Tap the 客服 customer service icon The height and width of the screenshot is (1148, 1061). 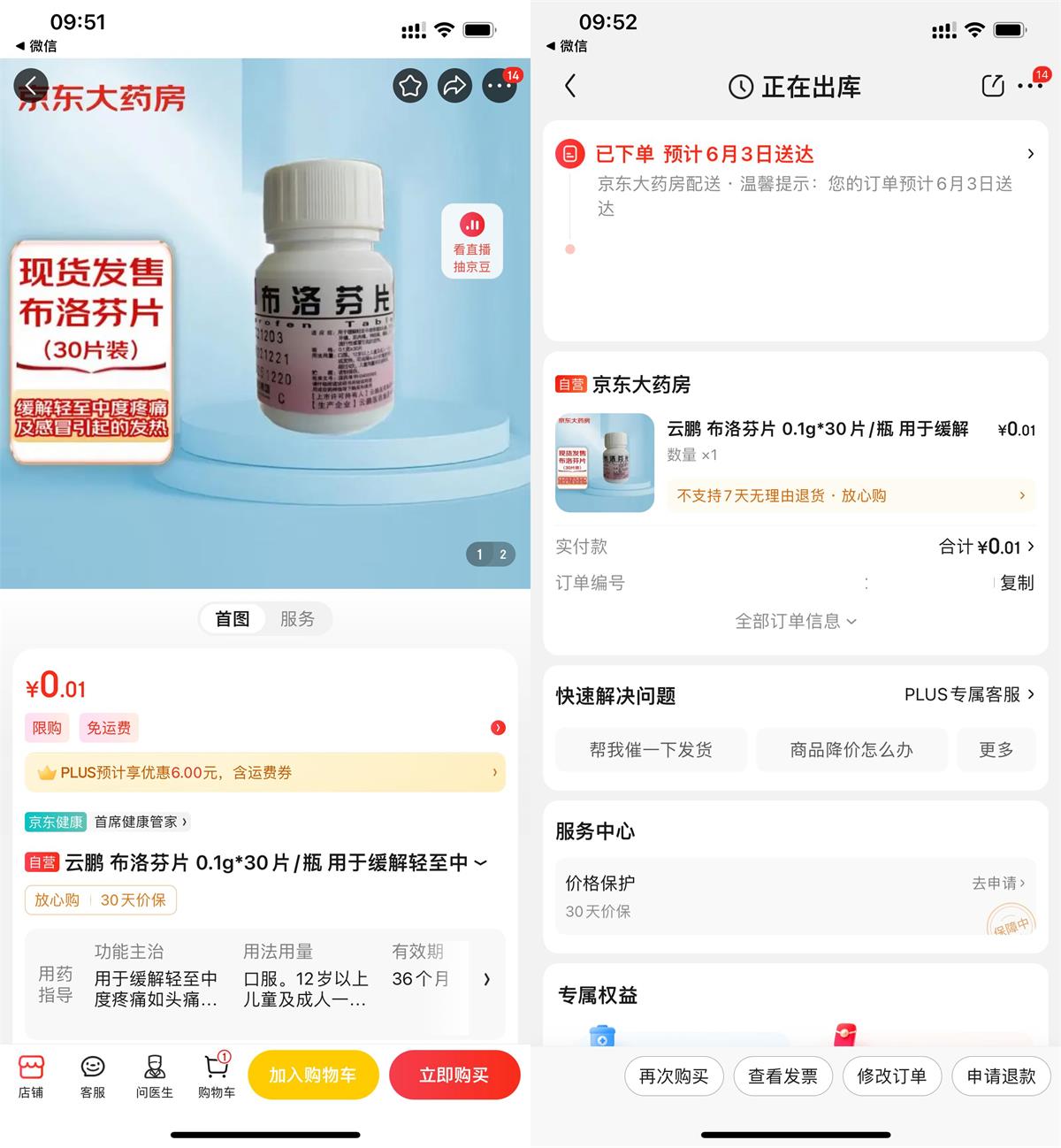click(92, 1075)
